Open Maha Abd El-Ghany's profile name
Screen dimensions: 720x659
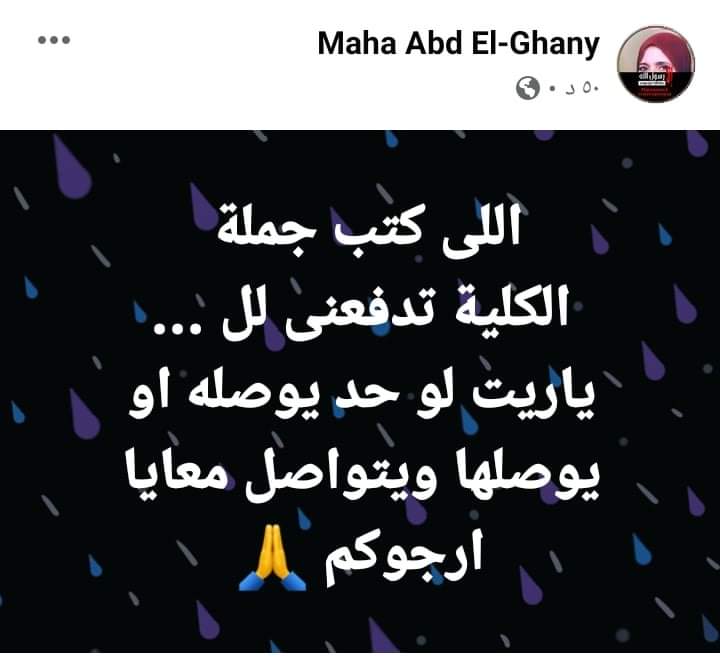pyautogui.click(x=458, y=44)
